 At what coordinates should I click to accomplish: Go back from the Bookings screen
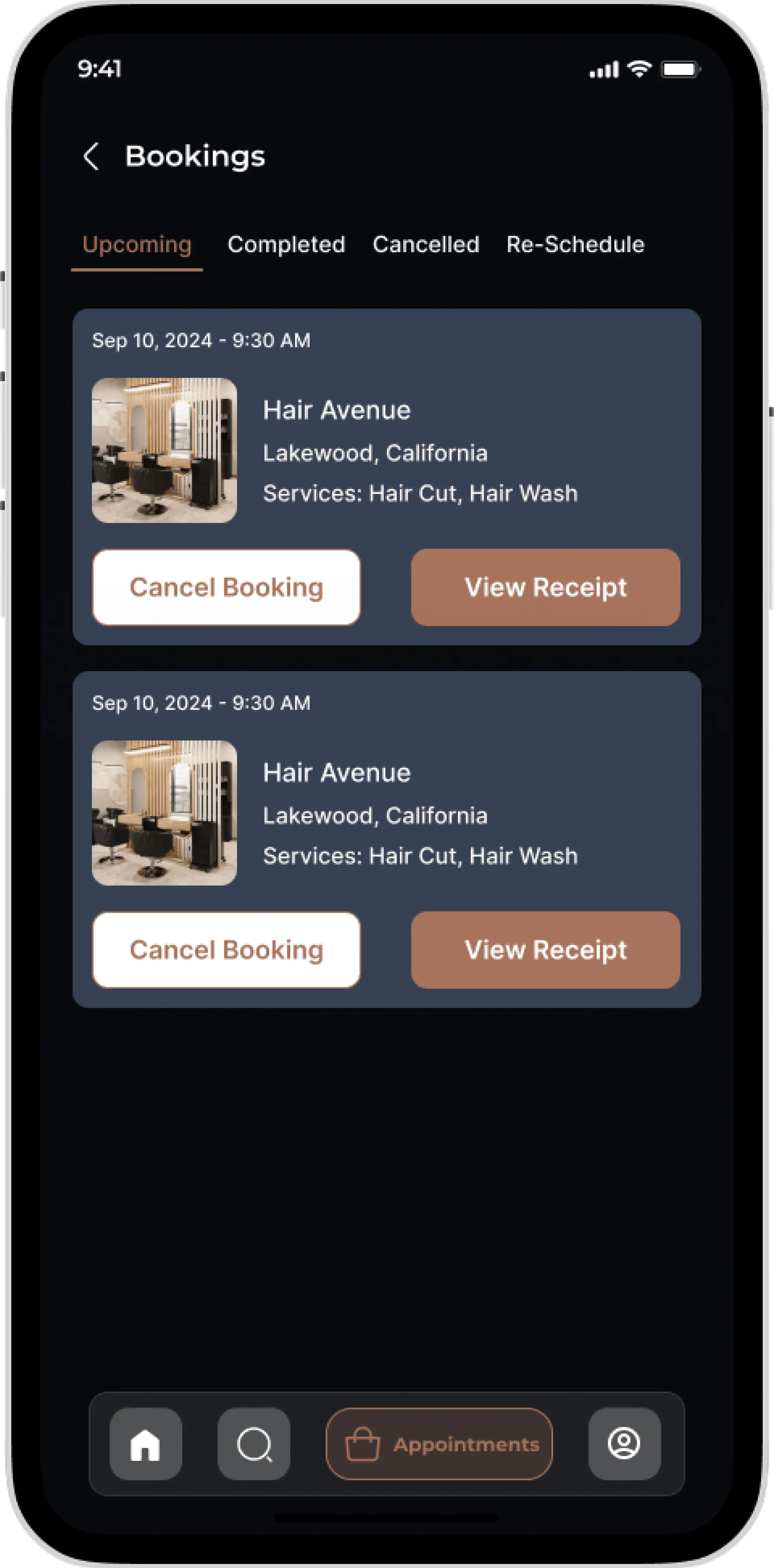point(92,156)
